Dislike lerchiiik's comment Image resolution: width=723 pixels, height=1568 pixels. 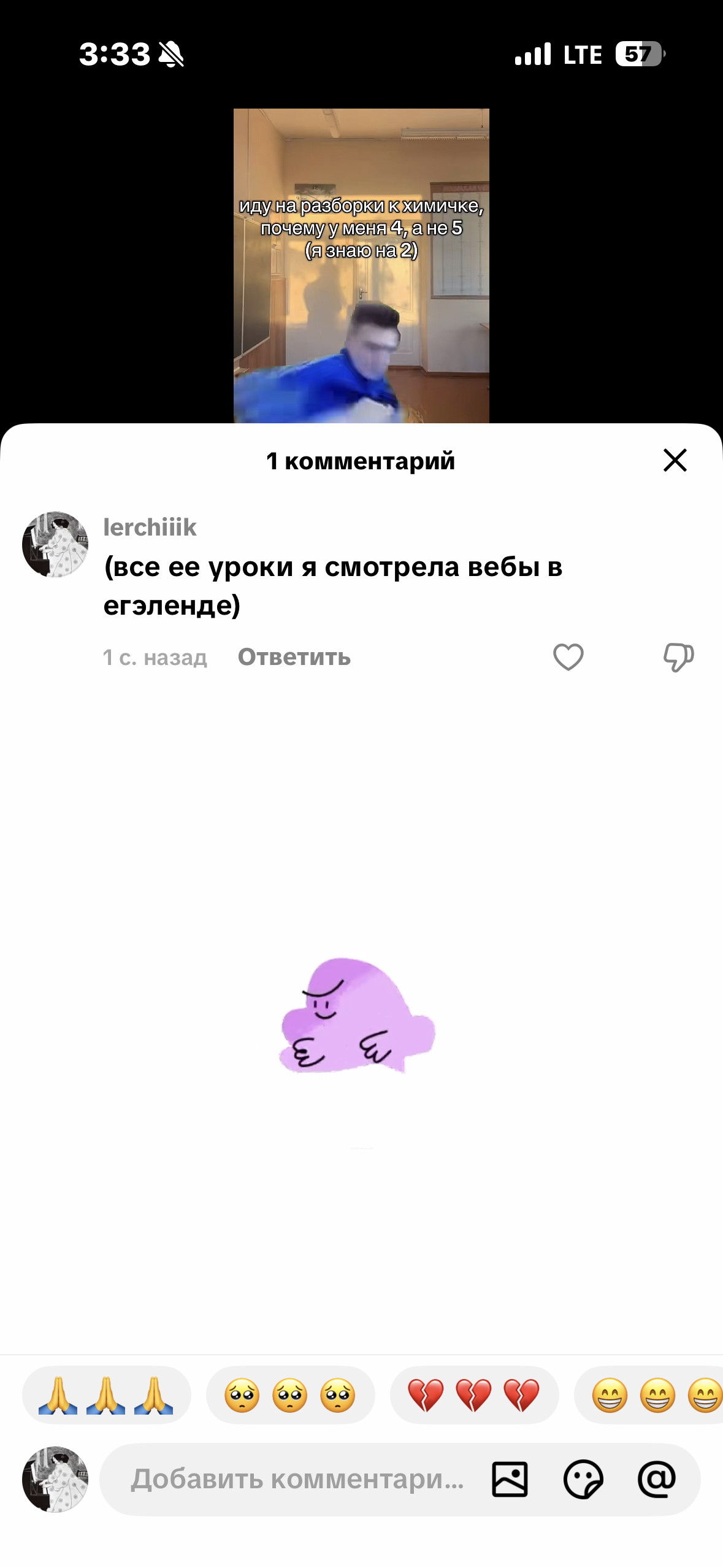[678, 657]
